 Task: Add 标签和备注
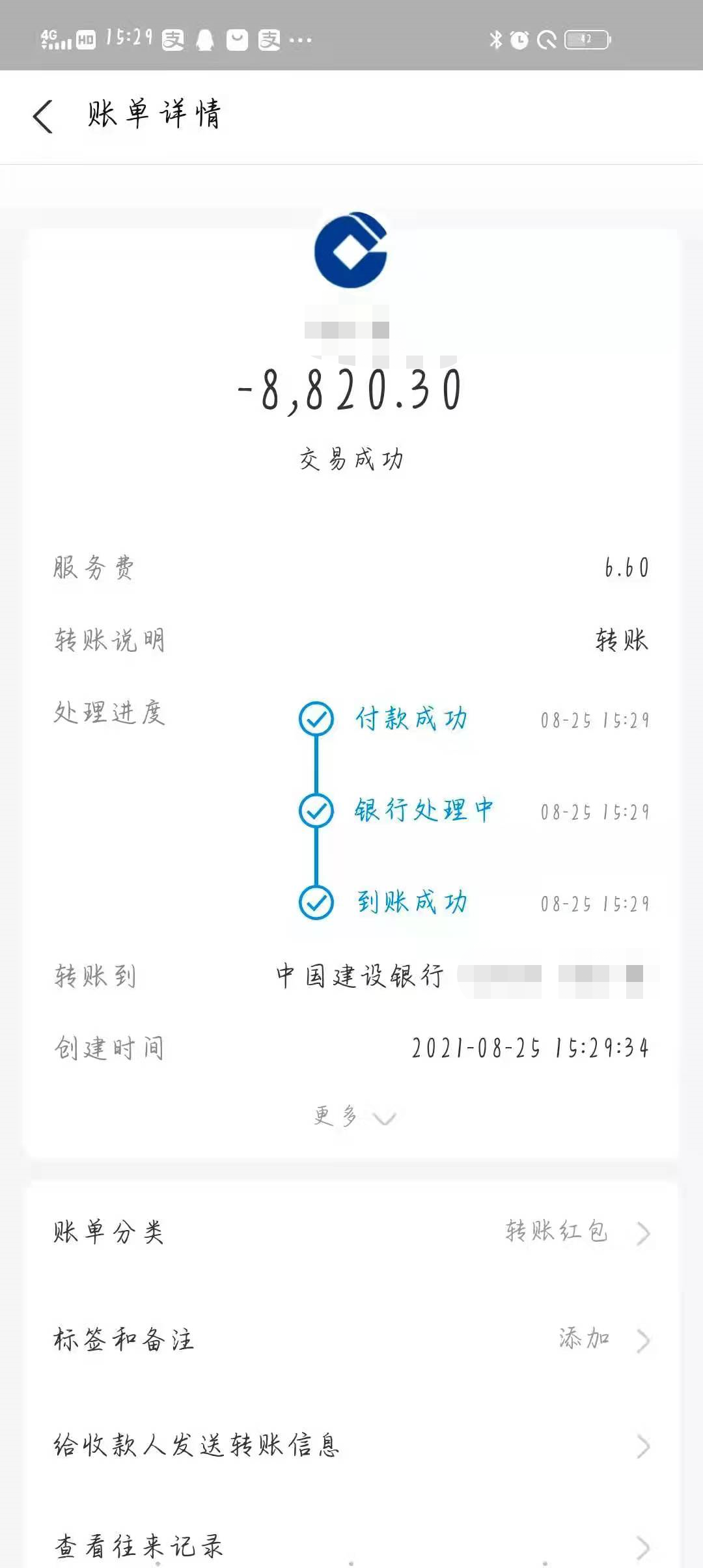(351, 1340)
